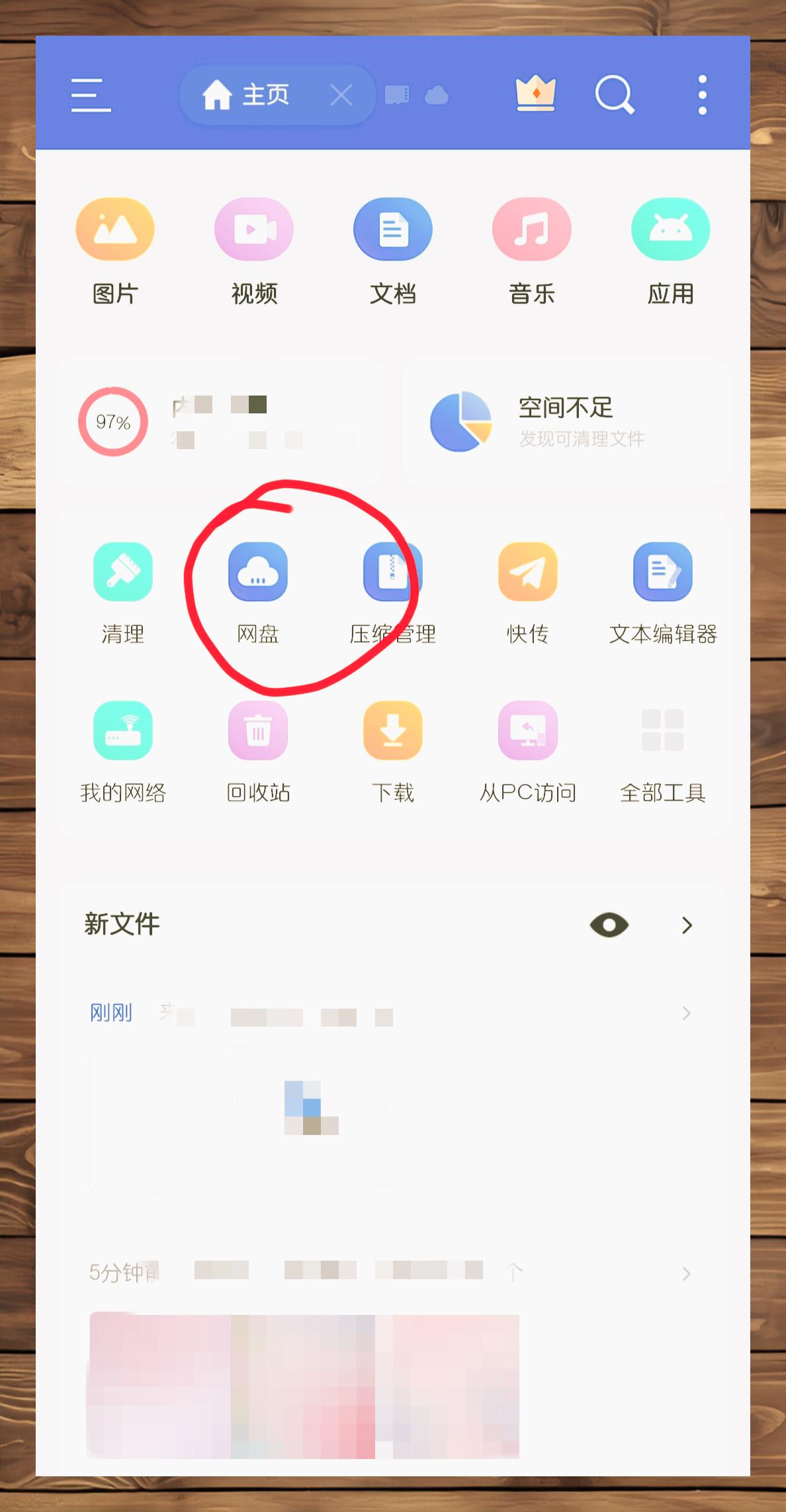Open the search magnifier
The height and width of the screenshot is (1512, 786).
pos(614,95)
